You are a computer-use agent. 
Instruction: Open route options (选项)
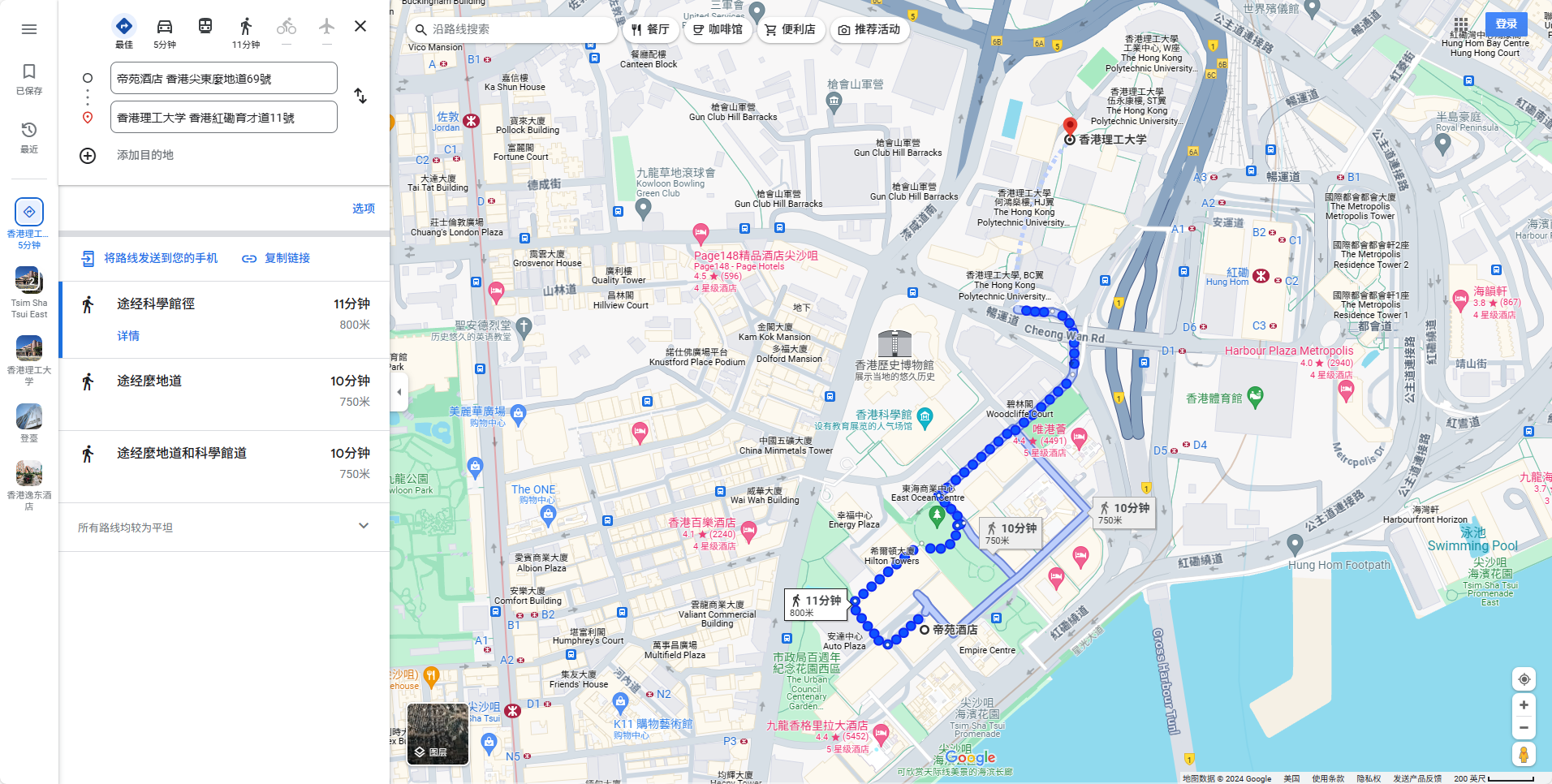click(363, 209)
